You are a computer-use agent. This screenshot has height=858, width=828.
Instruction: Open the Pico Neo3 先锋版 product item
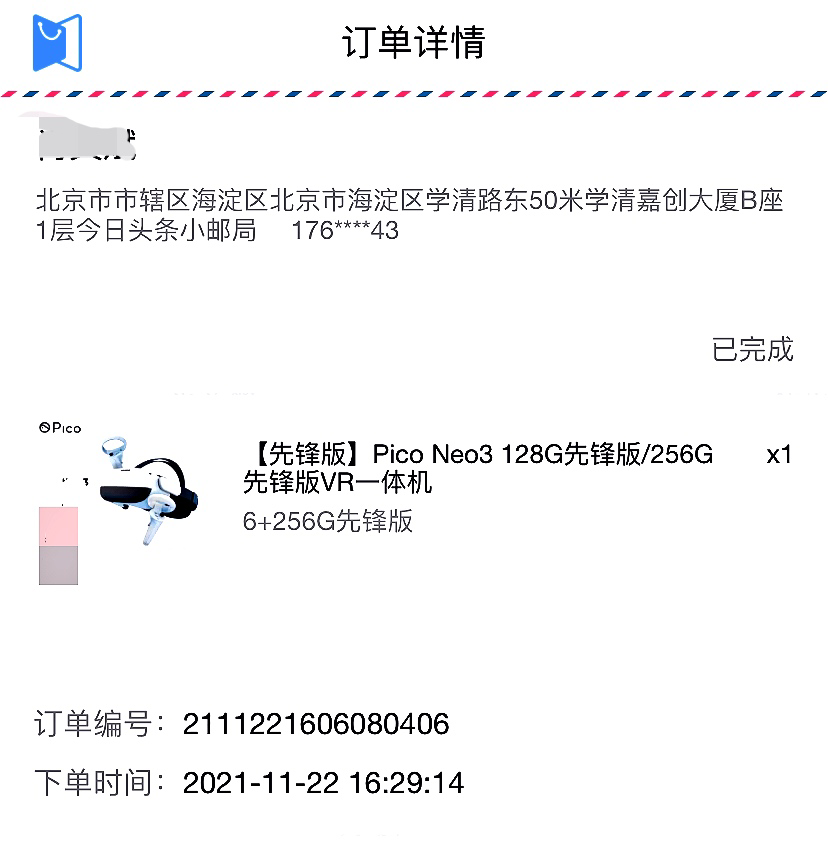point(477,468)
